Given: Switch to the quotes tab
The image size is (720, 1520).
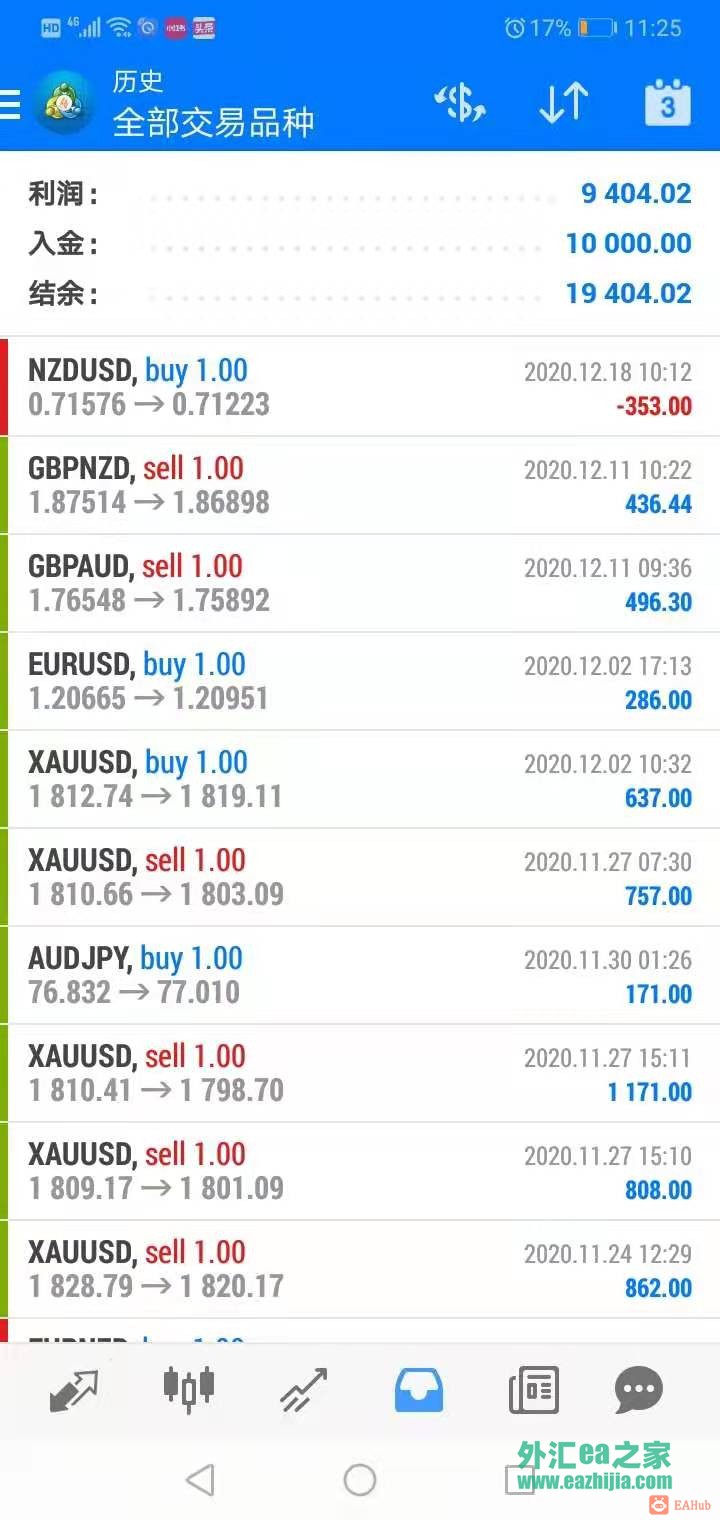Looking at the screenshot, I should point(74,1390).
